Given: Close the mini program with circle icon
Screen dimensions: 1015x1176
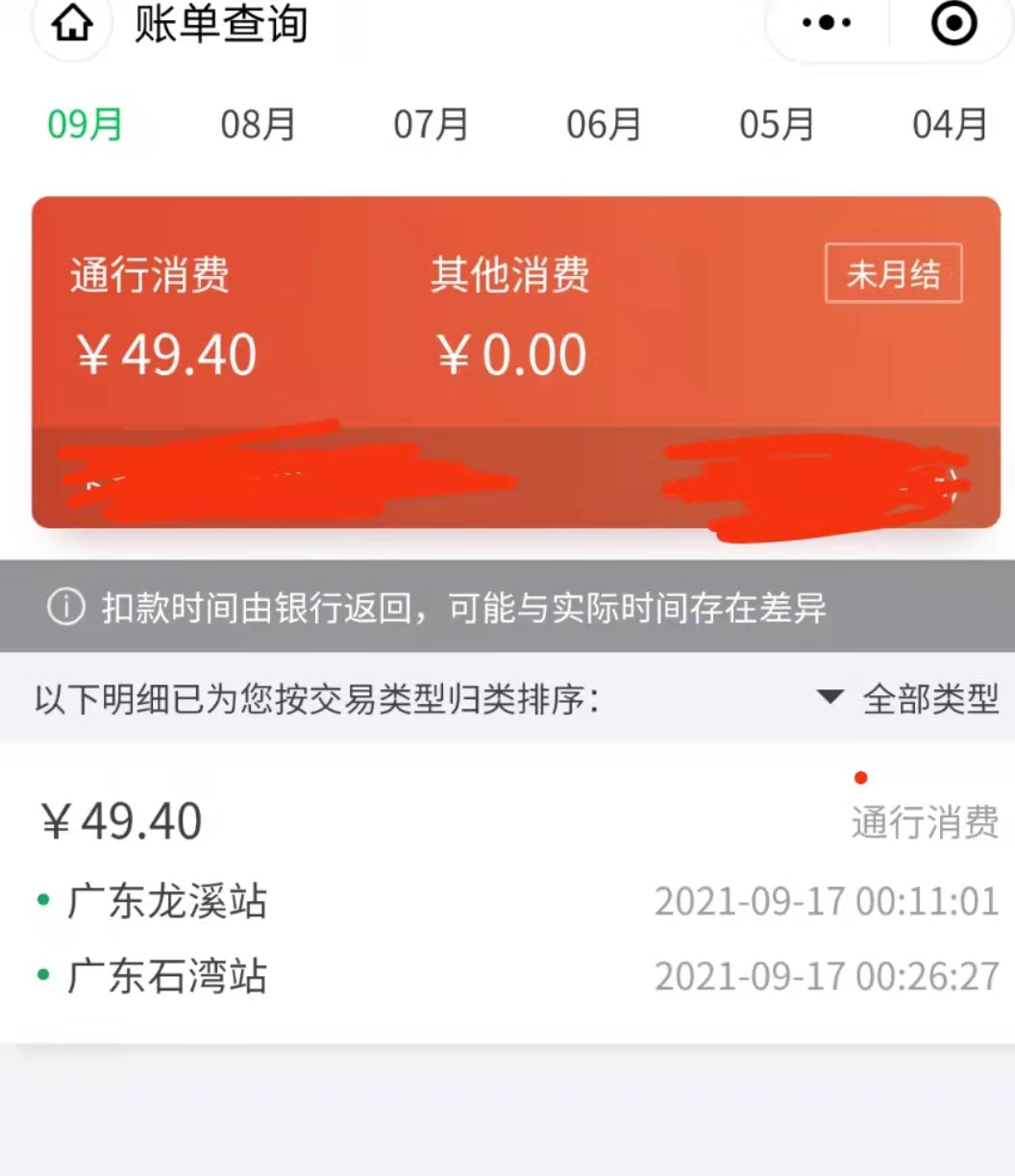Looking at the screenshot, I should click(x=953, y=23).
